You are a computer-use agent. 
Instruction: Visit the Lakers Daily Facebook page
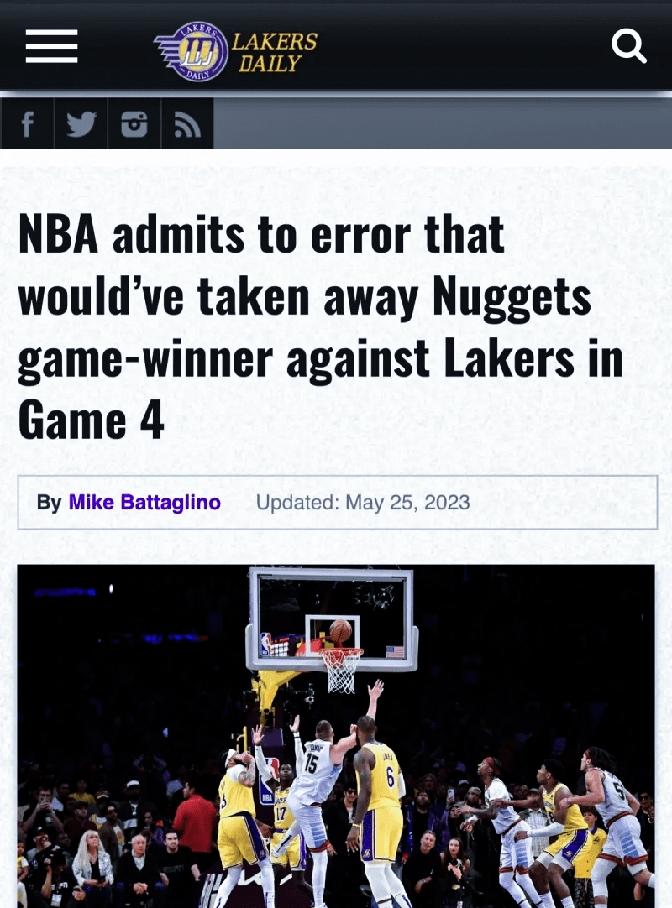pos(28,124)
